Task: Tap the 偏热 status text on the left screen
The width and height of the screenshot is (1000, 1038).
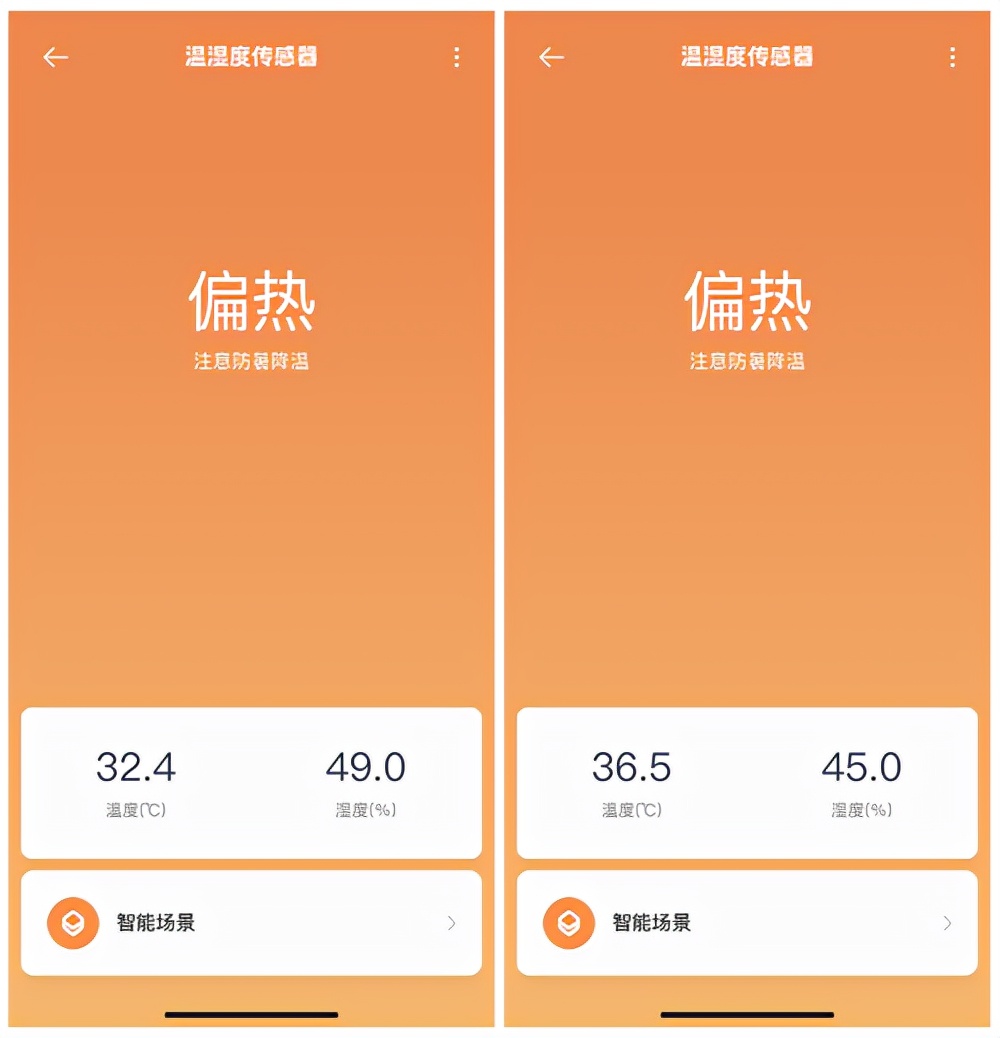Action: coord(250,301)
